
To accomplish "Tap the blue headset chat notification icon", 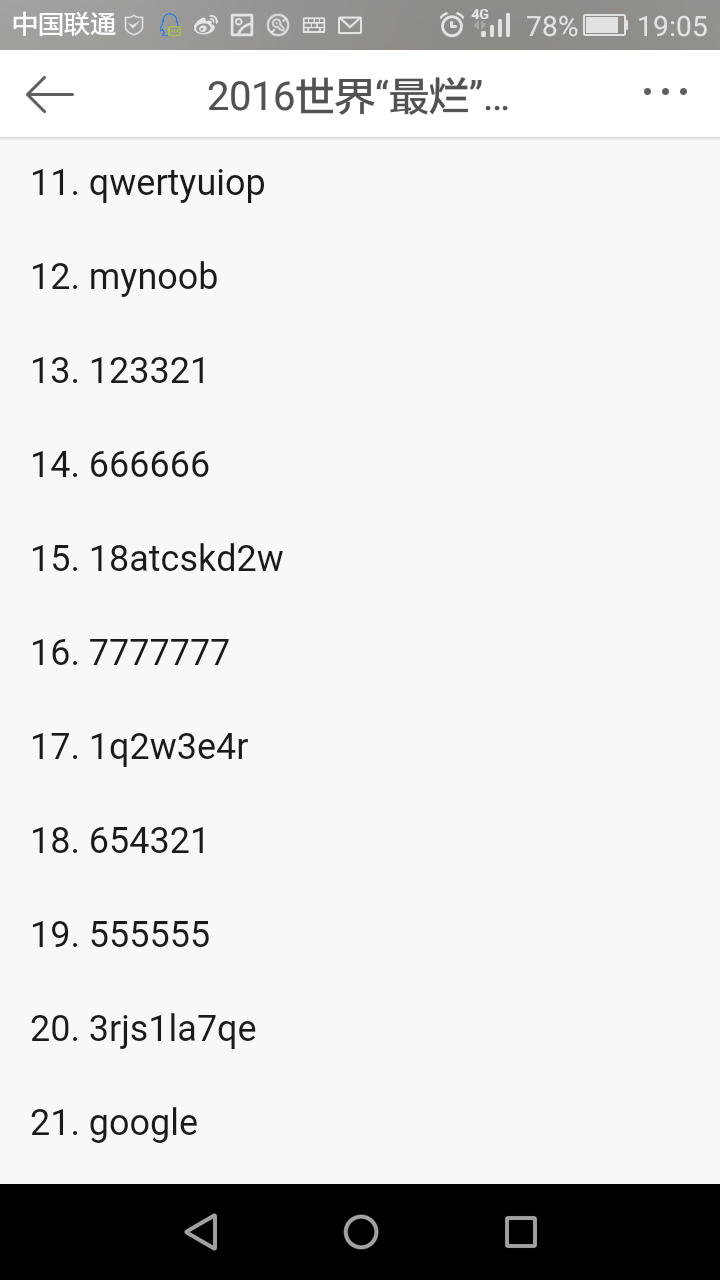I will point(170,22).
